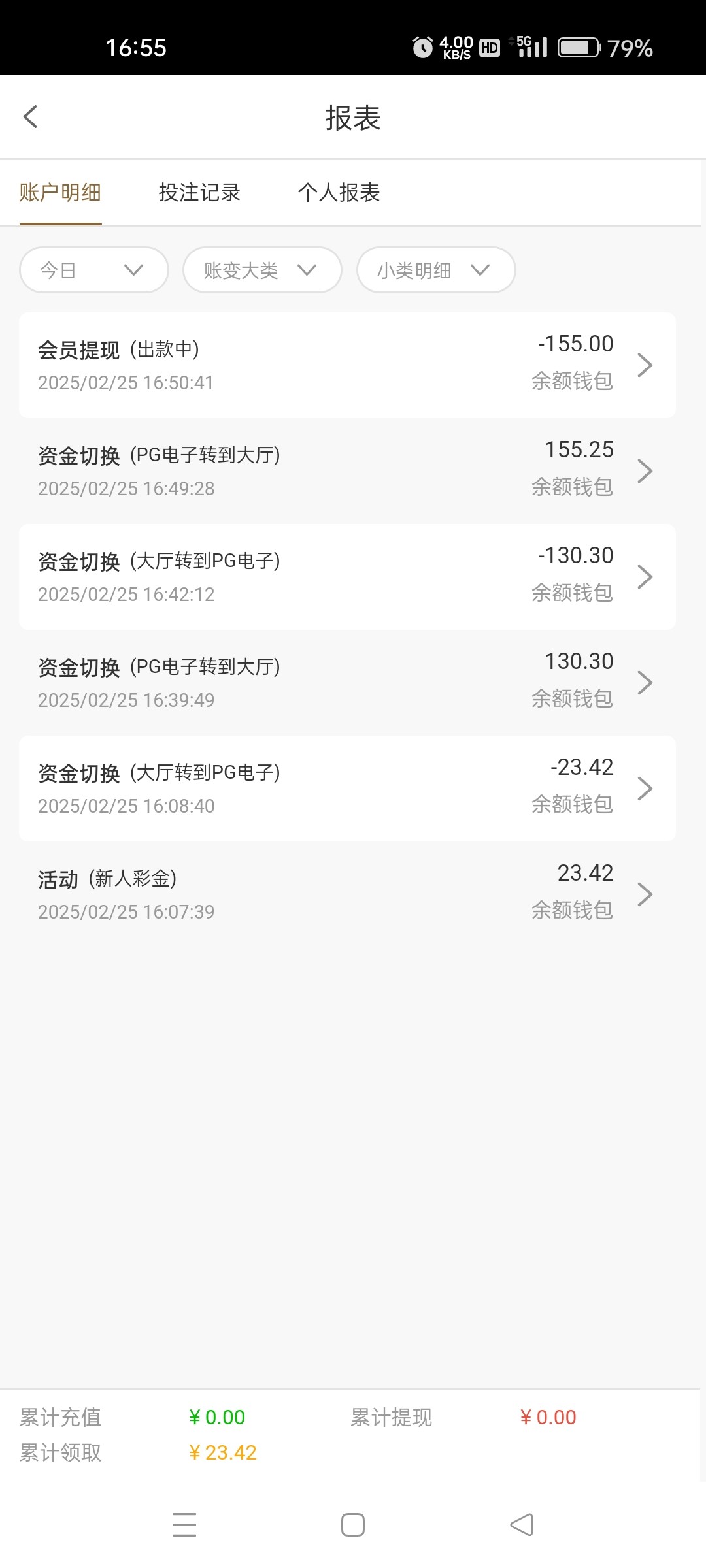The height and width of the screenshot is (1568, 706).
Task: Switch to the 个人报表 tab
Action: click(x=339, y=193)
